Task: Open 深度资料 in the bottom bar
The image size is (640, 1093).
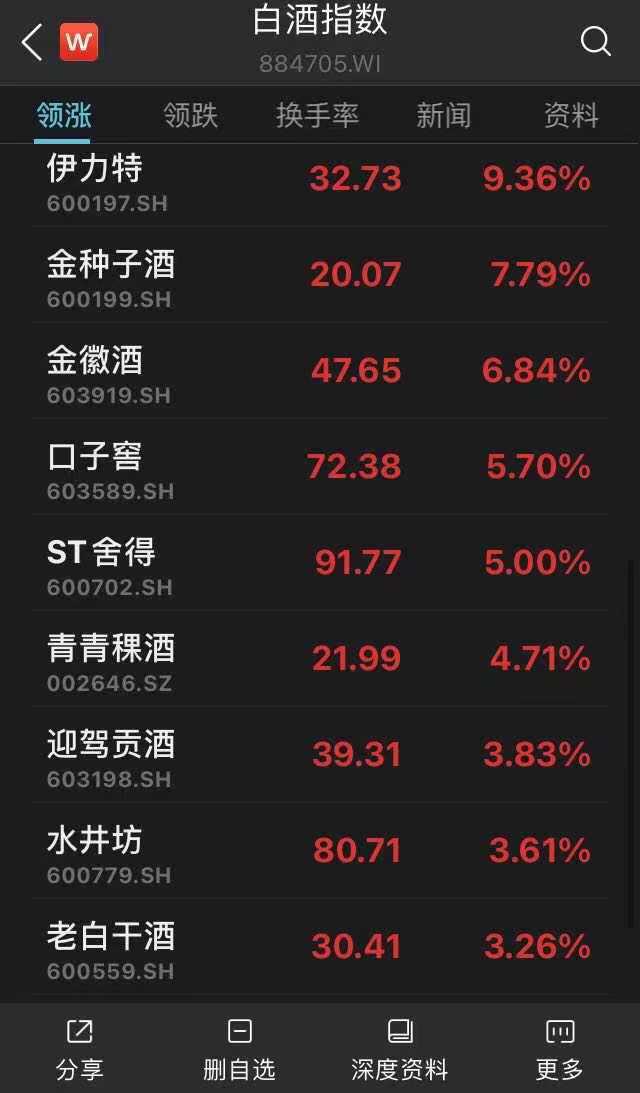Action: coord(399,1049)
